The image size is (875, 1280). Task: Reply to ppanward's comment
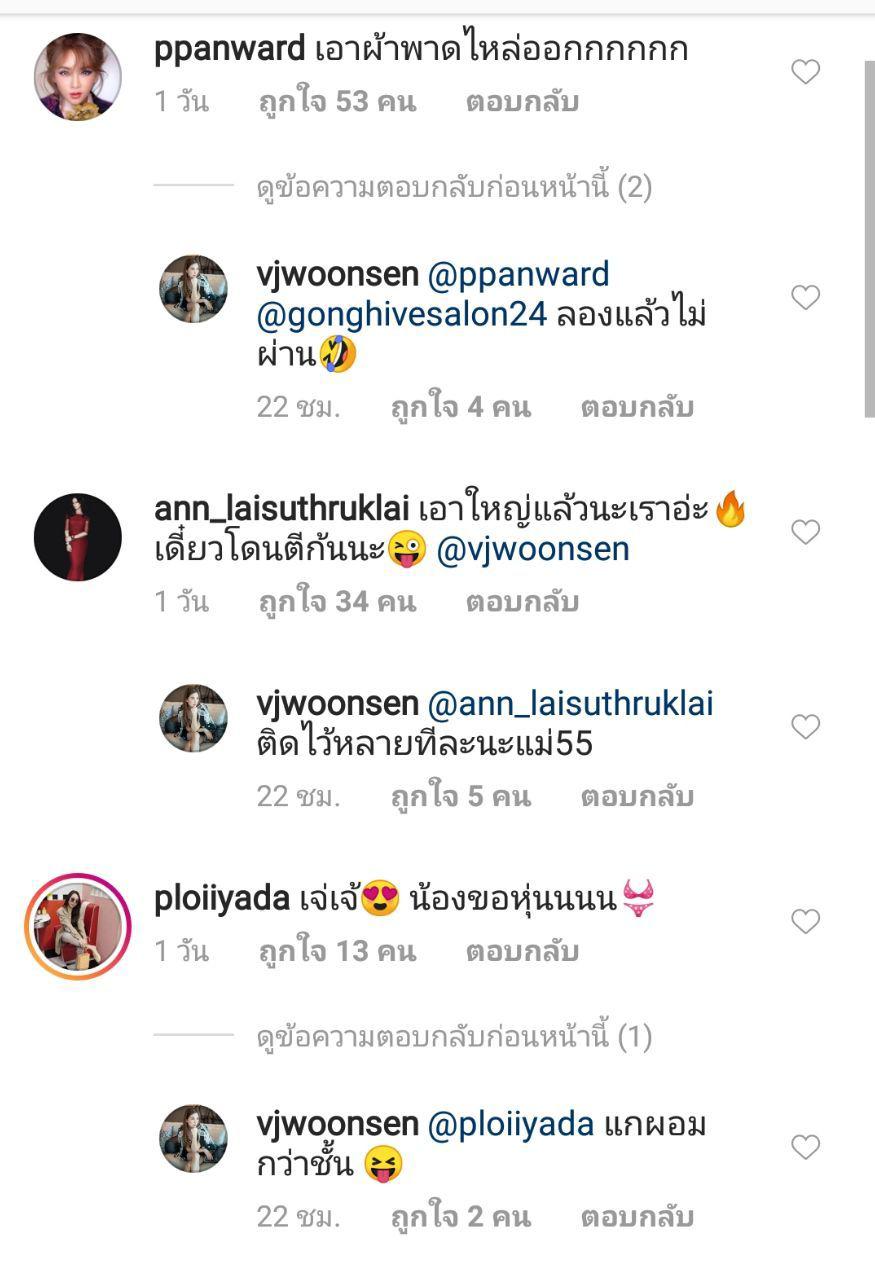pos(522,102)
